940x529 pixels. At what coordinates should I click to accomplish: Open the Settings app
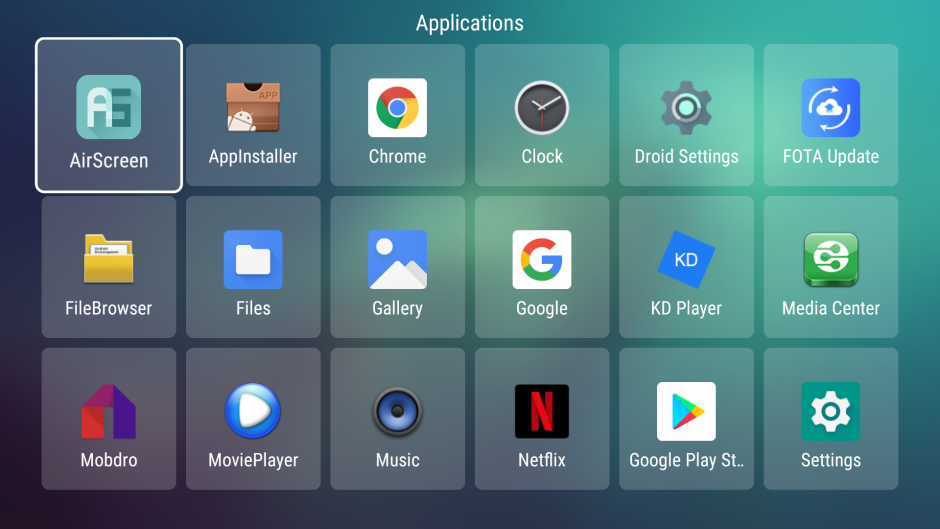point(831,419)
